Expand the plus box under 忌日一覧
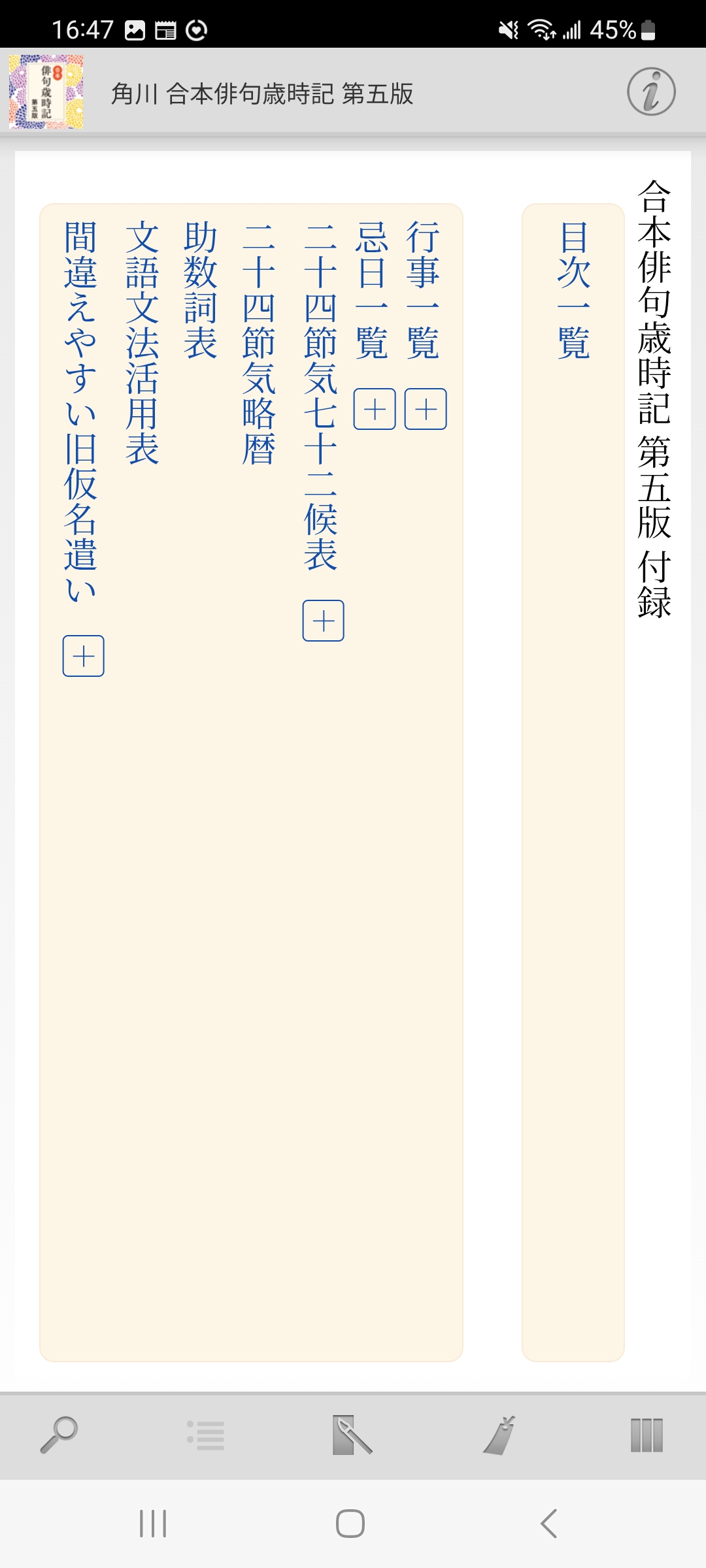Viewport: 706px width, 1568px height. 375,410
